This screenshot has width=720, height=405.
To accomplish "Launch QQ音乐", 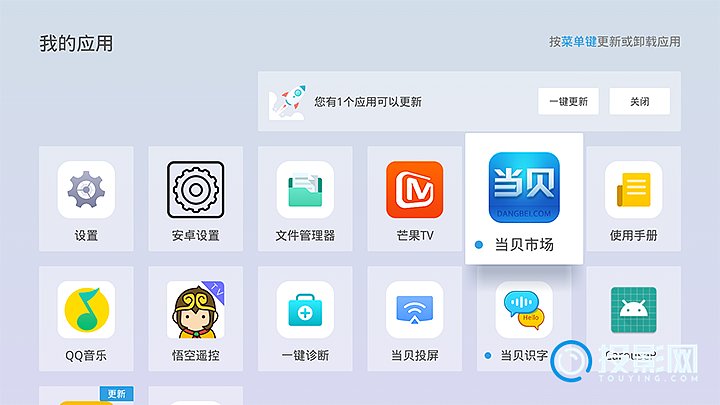I will [86, 318].
